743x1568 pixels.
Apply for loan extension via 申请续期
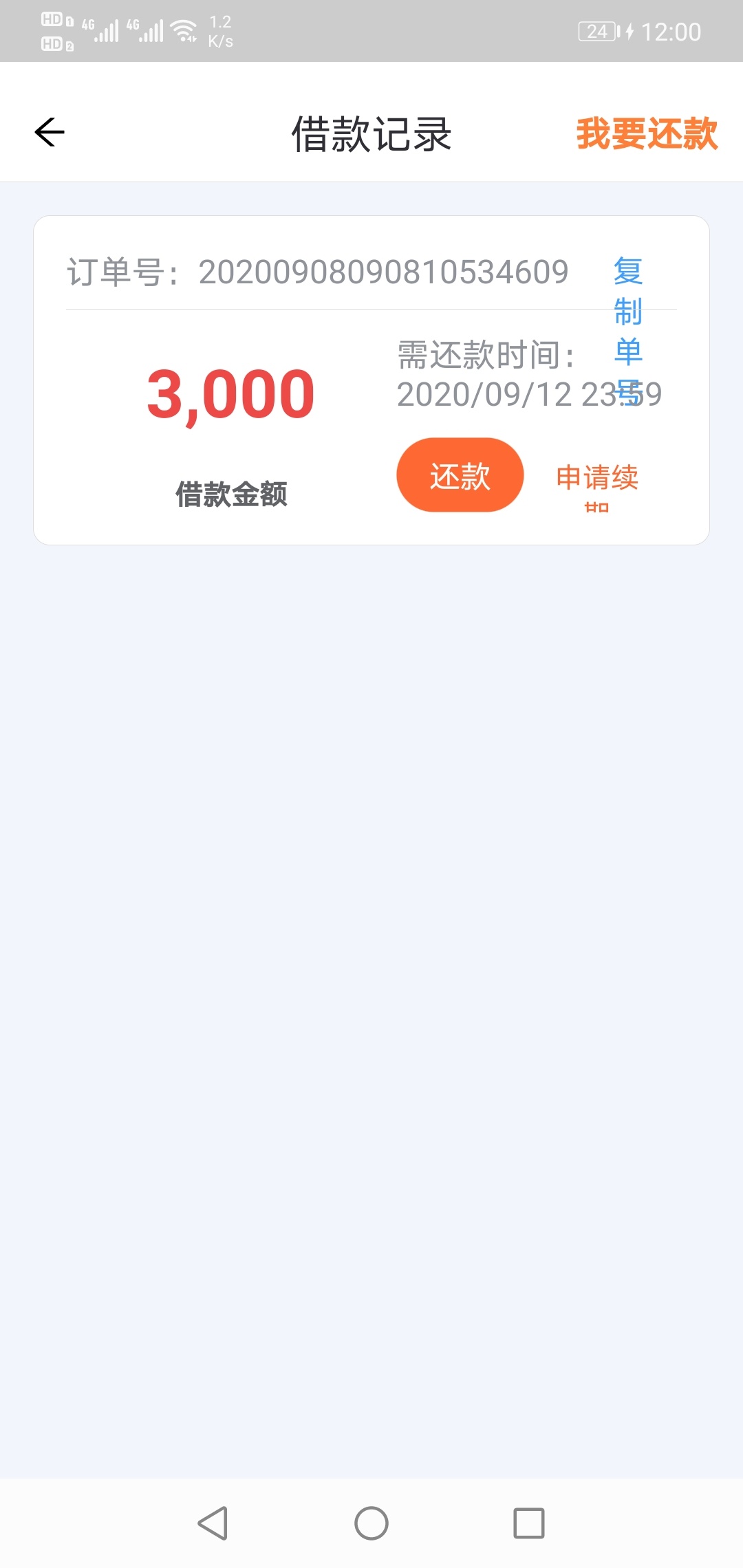click(x=597, y=487)
